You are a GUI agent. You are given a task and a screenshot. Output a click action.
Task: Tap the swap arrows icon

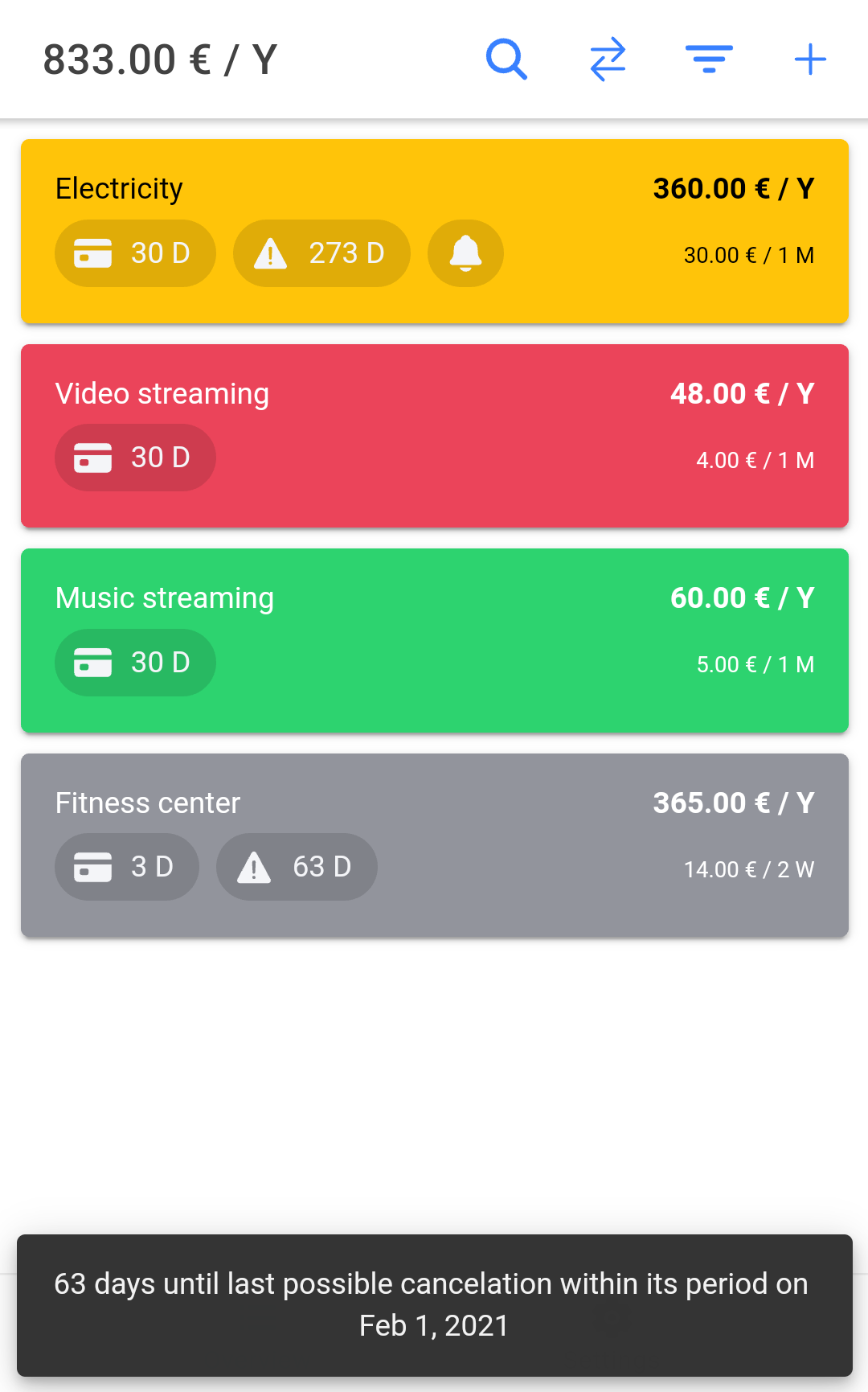(608, 60)
